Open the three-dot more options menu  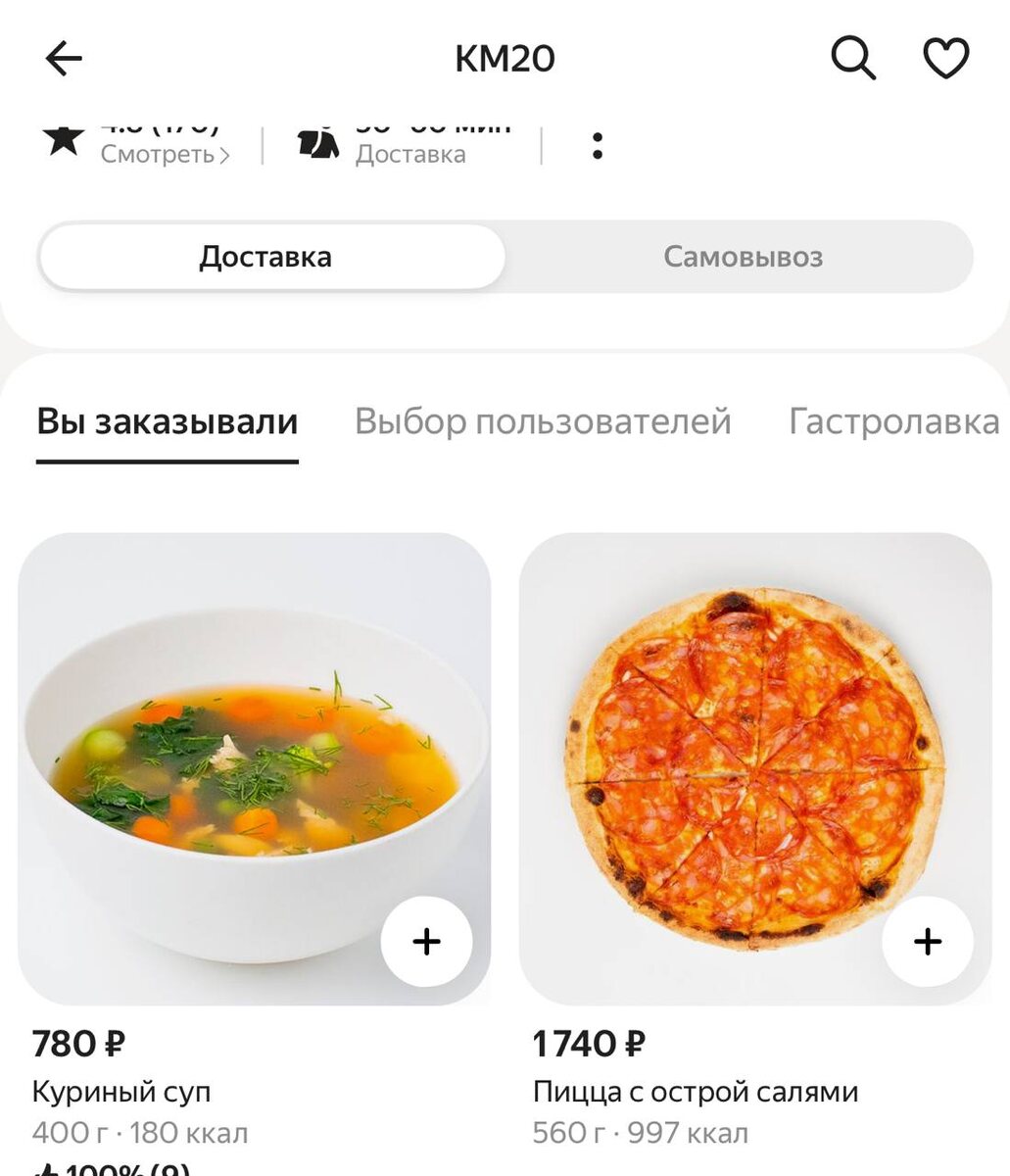click(598, 147)
